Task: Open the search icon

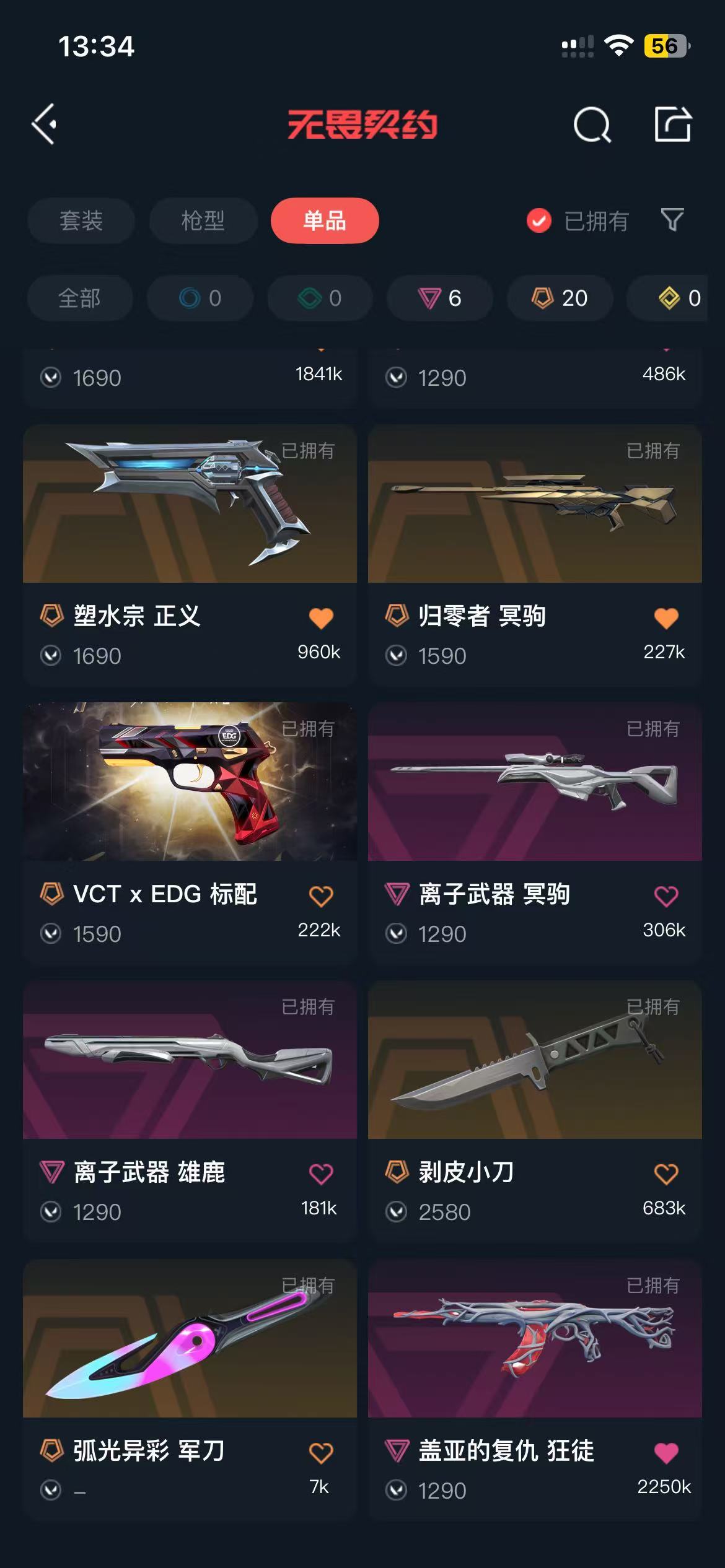Action: [x=592, y=124]
